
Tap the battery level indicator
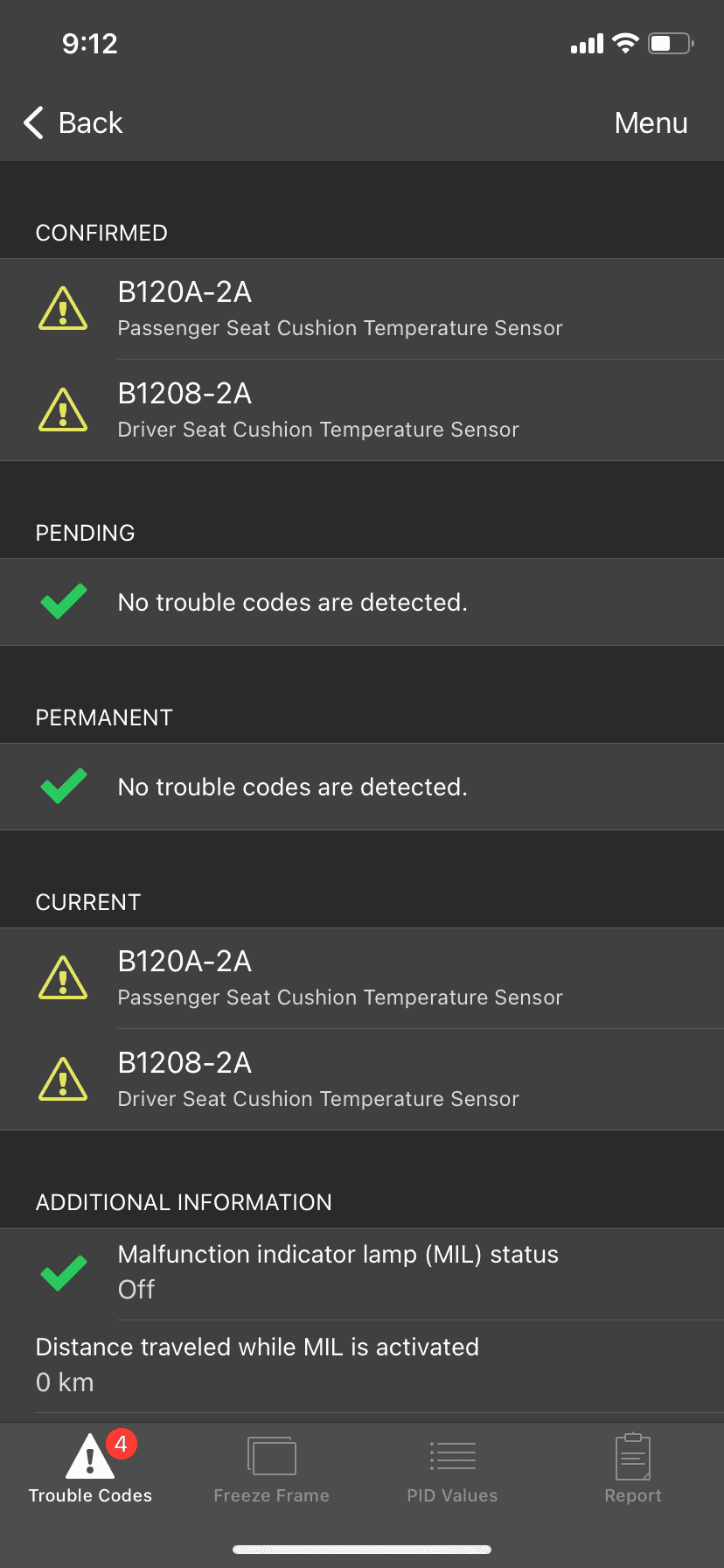click(670, 43)
